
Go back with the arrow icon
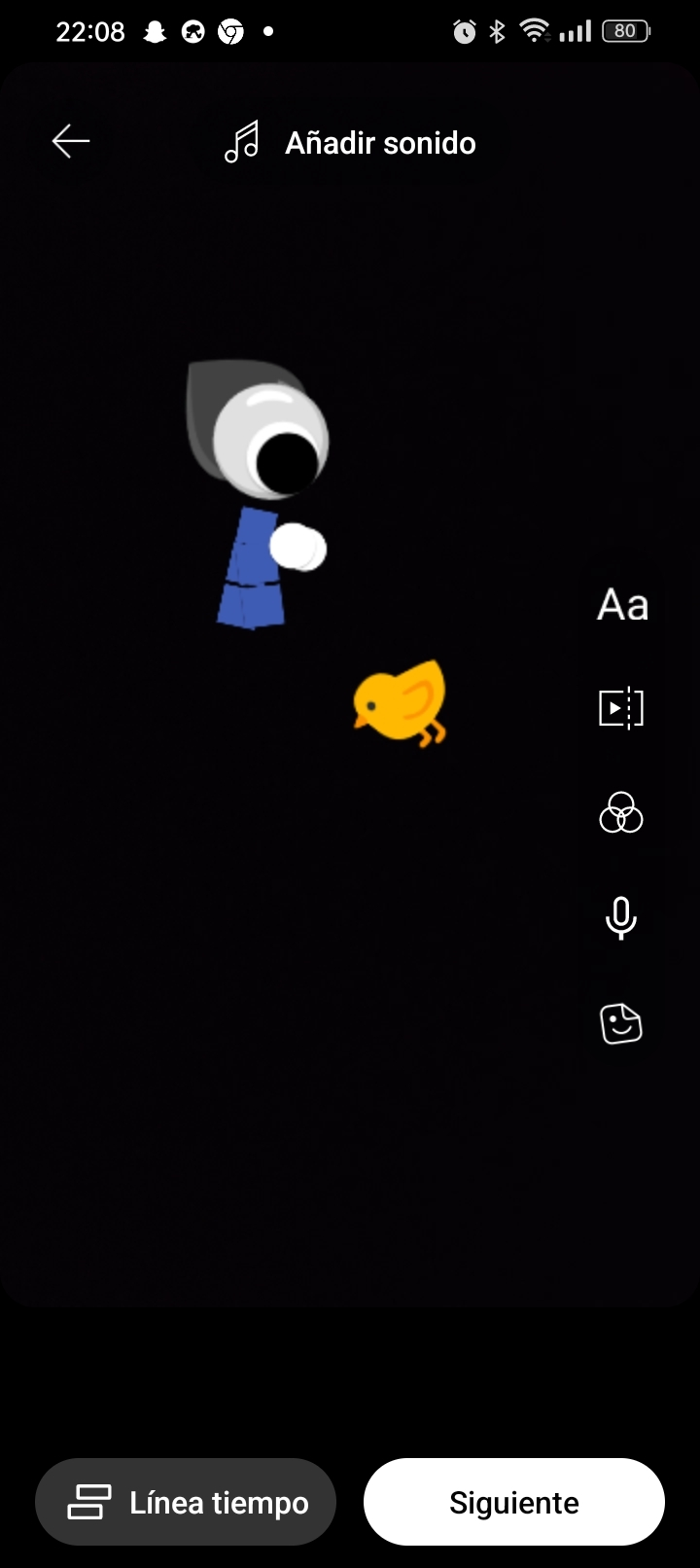coord(71,142)
